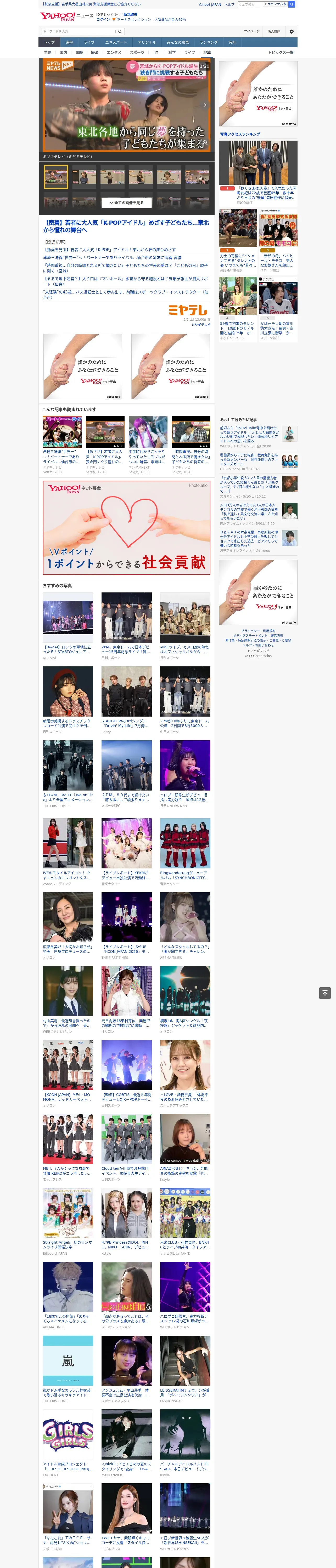Open the related article 【動画を見る】若者に大人気「K-POP」
This screenshot has width=336, height=1568.
point(110,250)
